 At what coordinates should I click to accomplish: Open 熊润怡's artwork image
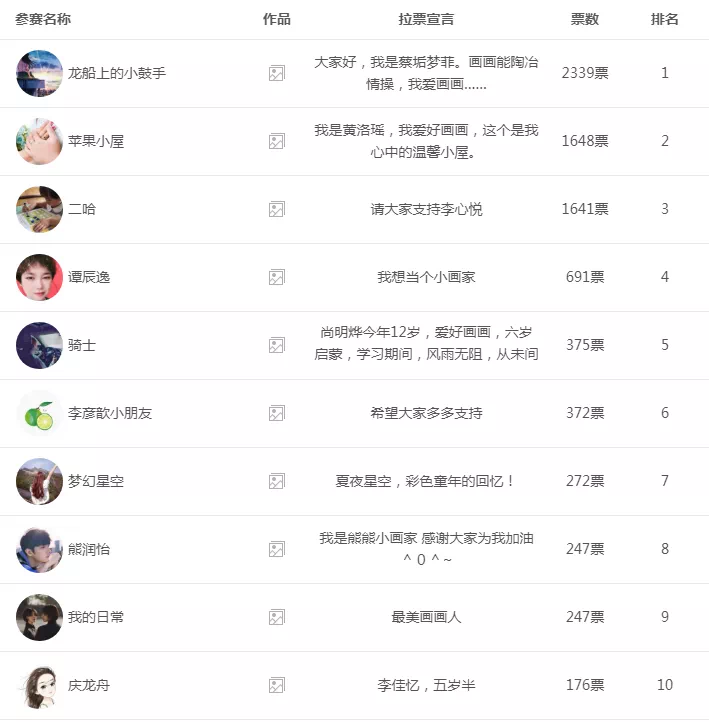tap(277, 549)
